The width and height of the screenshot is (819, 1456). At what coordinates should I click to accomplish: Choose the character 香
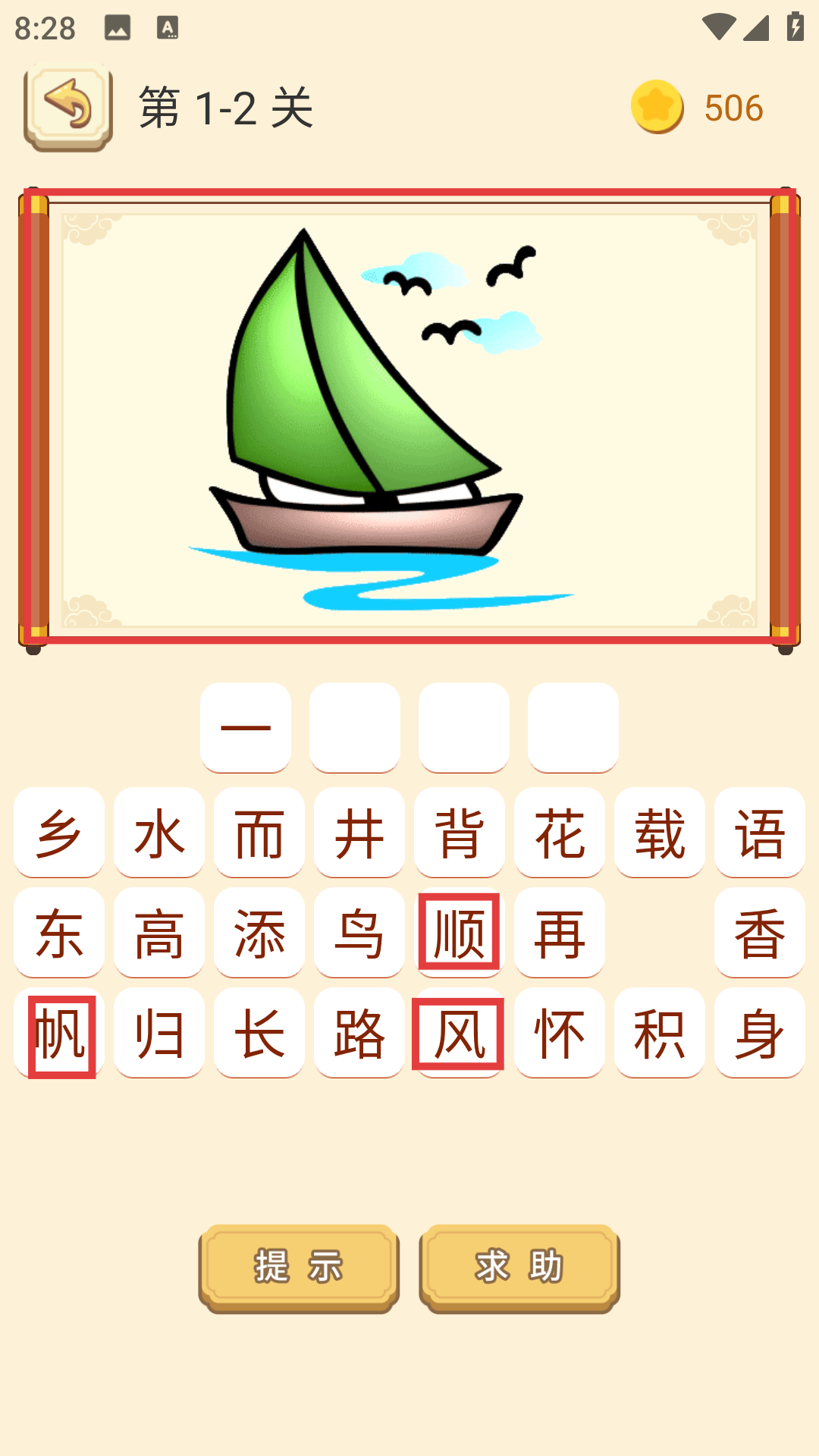[760, 933]
